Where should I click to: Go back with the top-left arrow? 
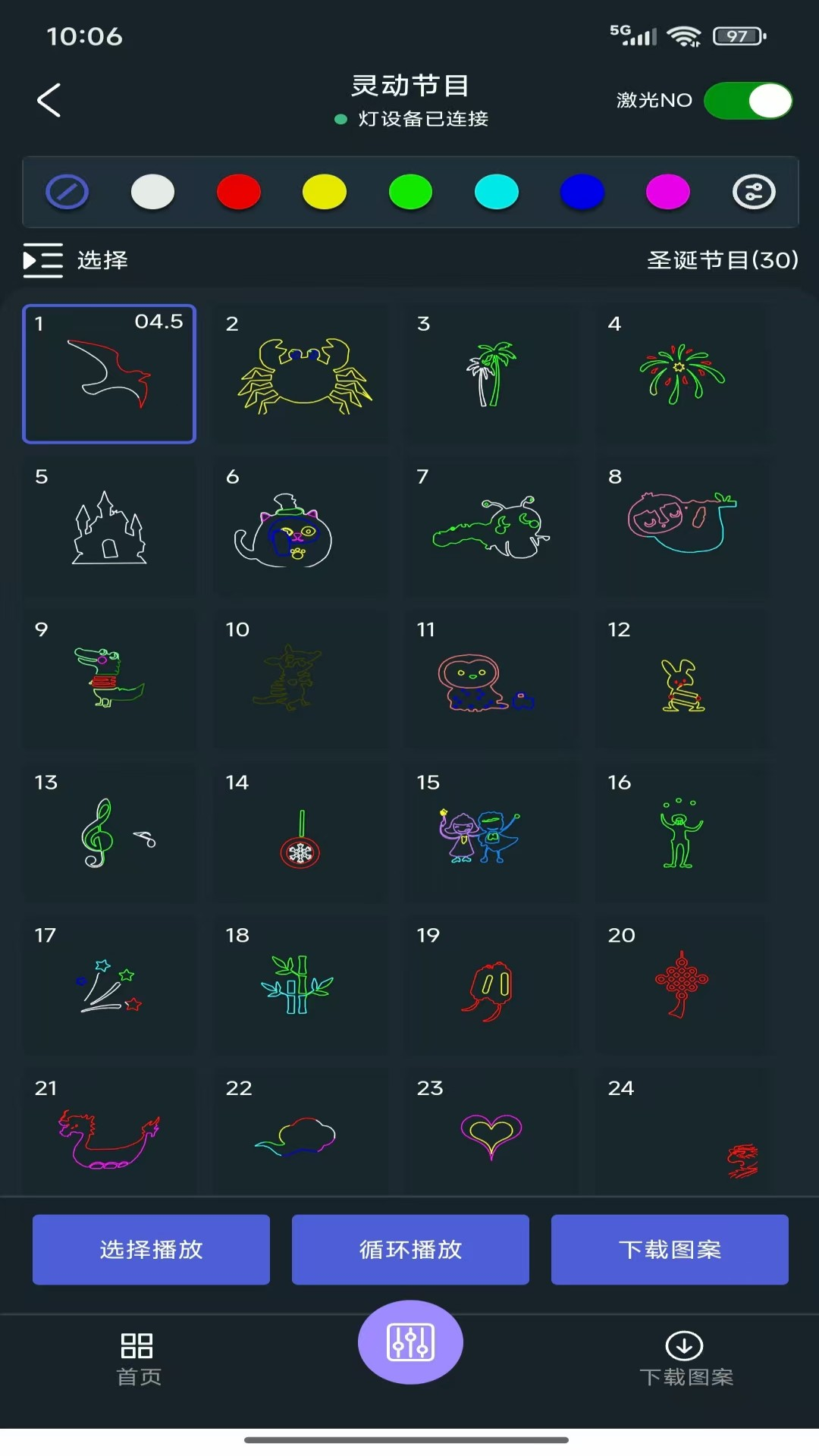point(49,100)
